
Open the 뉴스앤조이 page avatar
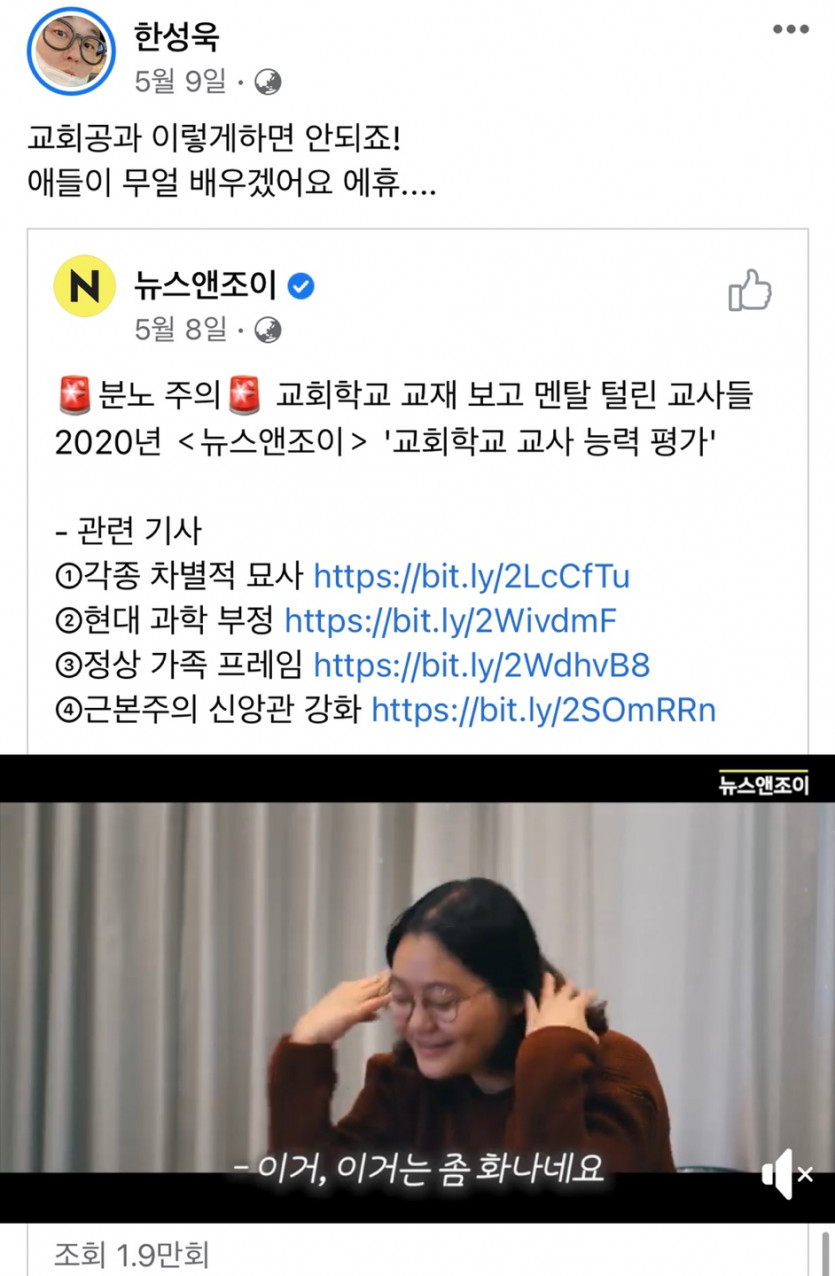[x=84, y=286]
